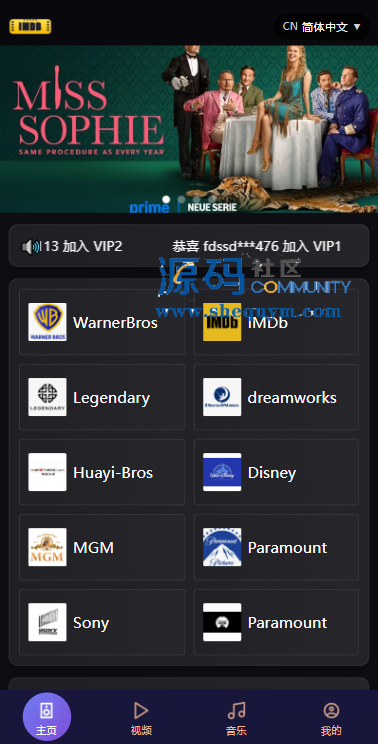This screenshot has height=744, width=378.
Task: Open the dreamworks card
Action: click(x=277, y=397)
